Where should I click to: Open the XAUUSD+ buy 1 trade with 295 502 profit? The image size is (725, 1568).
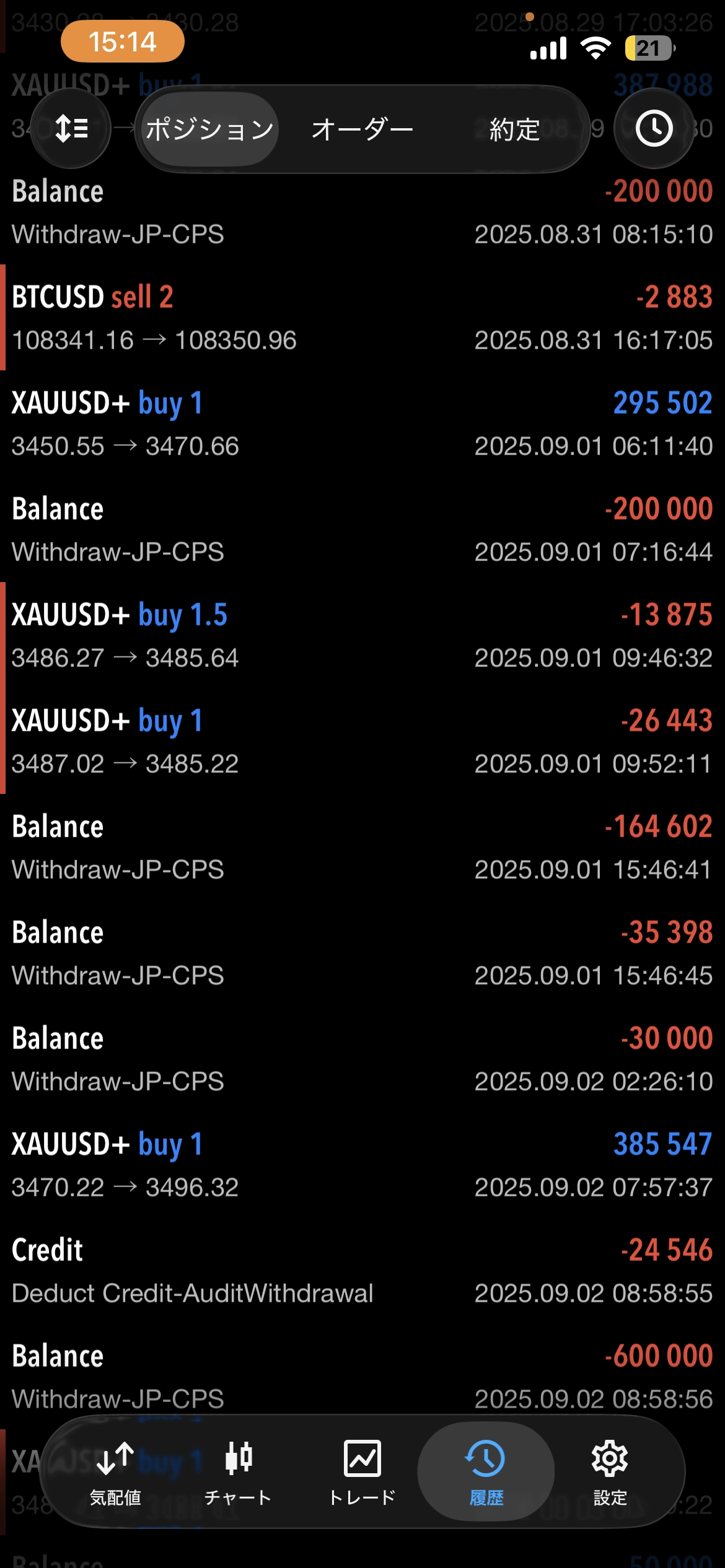pos(362,424)
